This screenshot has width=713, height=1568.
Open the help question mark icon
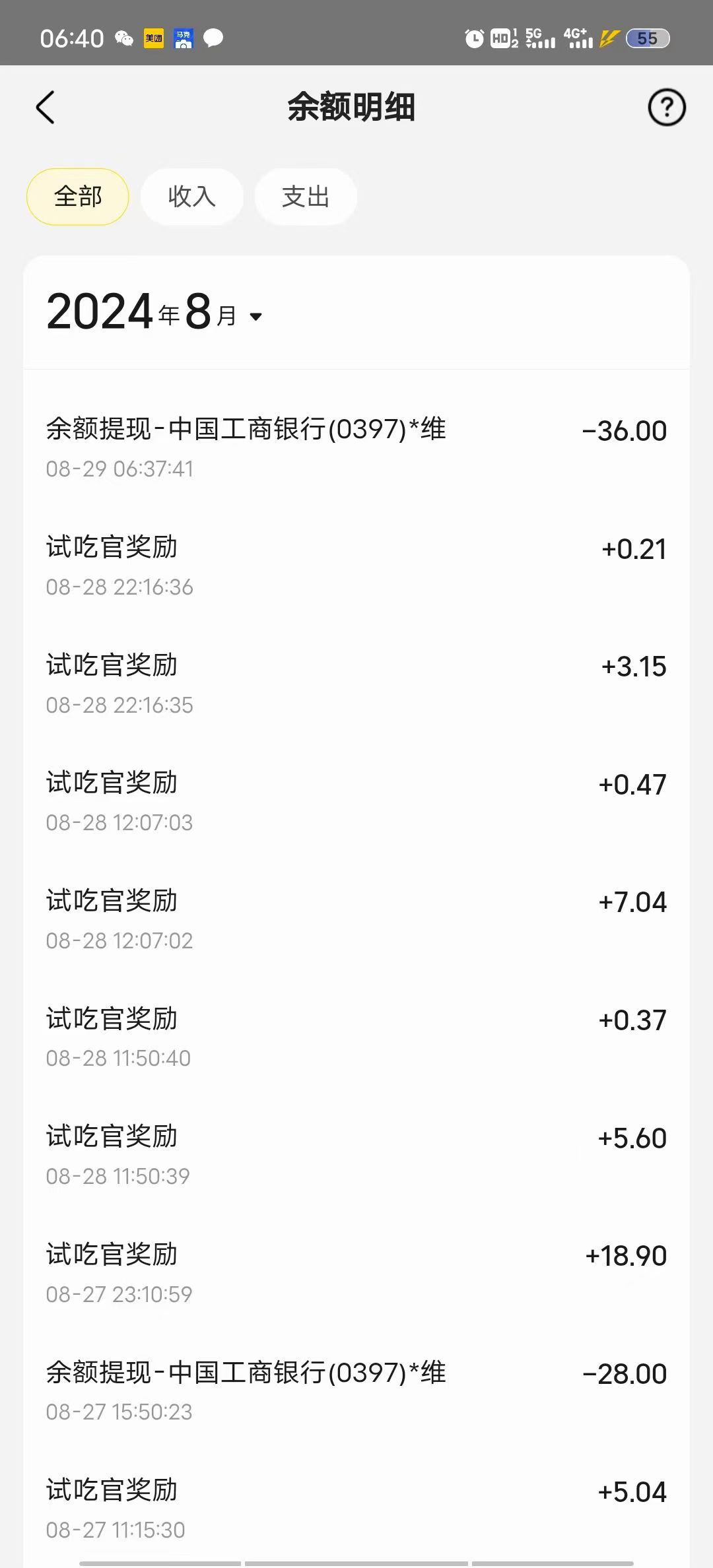pyautogui.click(x=666, y=108)
